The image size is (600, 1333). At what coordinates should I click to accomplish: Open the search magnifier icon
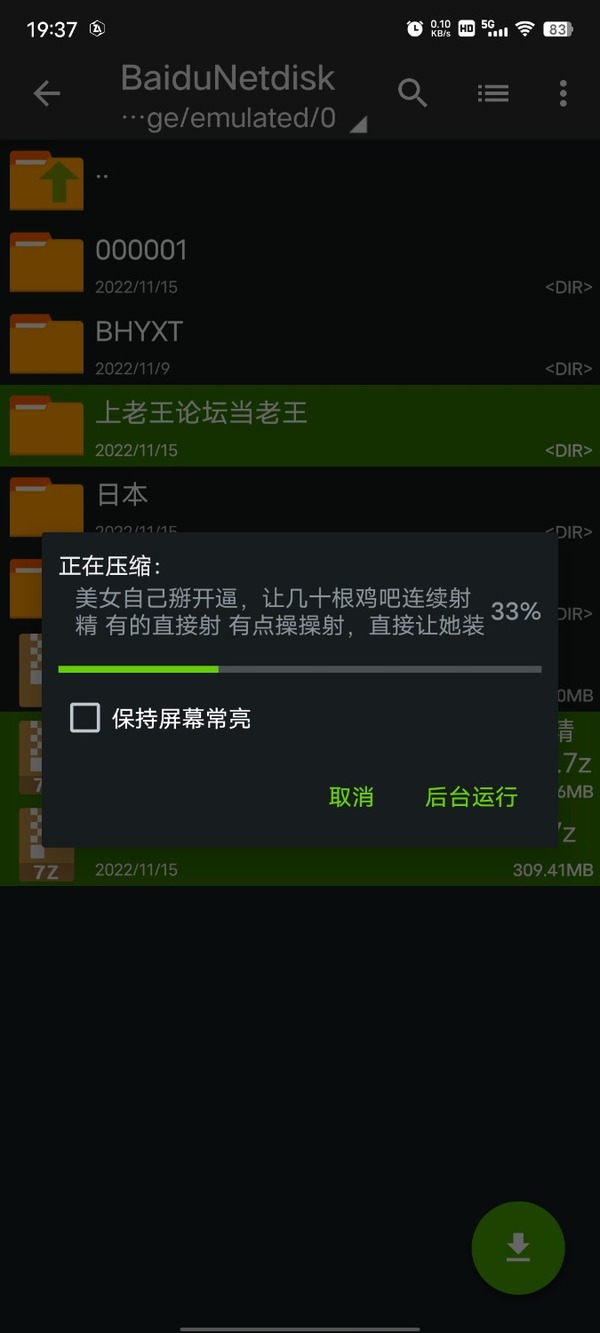click(x=413, y=94)
